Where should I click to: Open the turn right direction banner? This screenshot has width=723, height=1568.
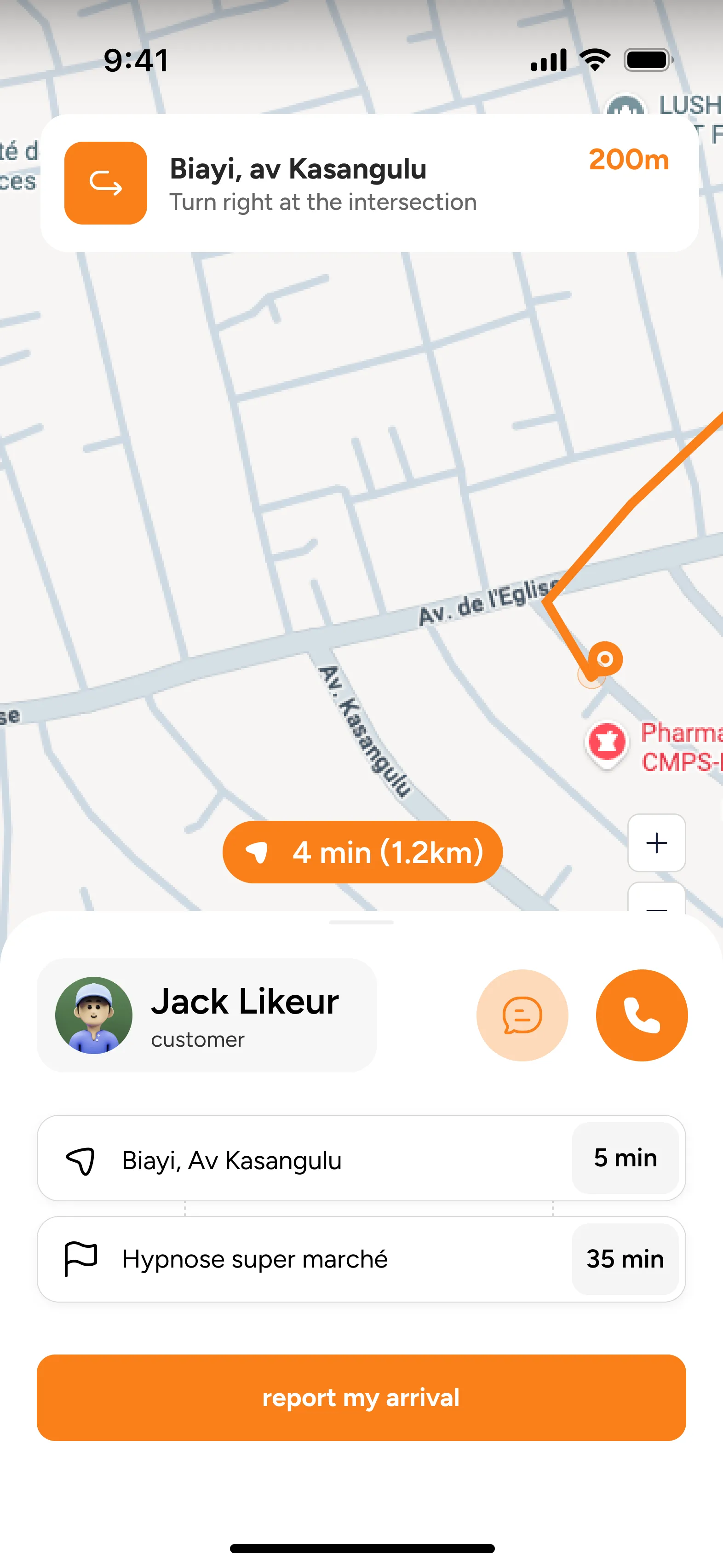369,183
